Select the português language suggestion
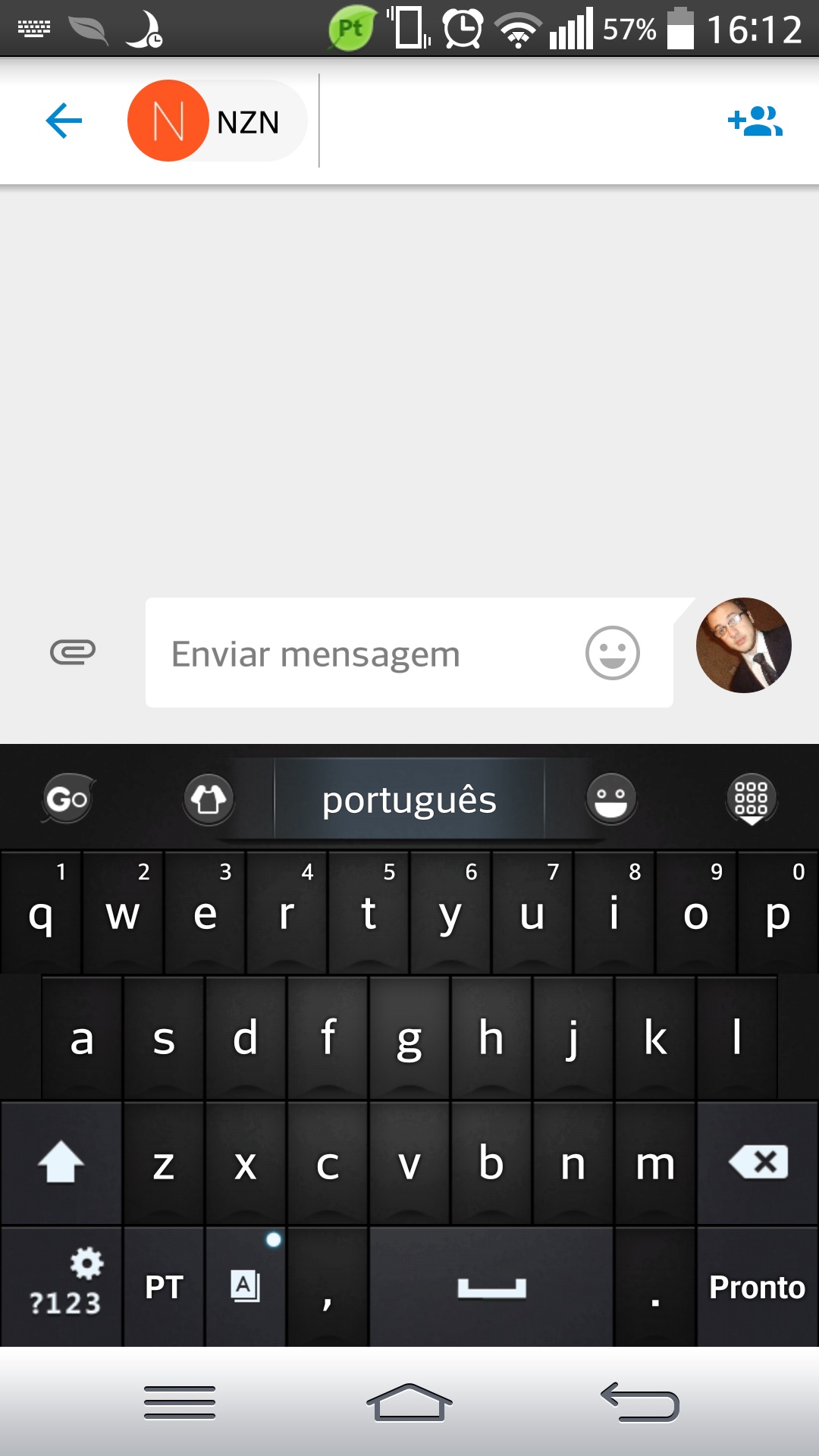This screenshot has height=1456, width=819. pyautogui.click(x=409, y=800)
